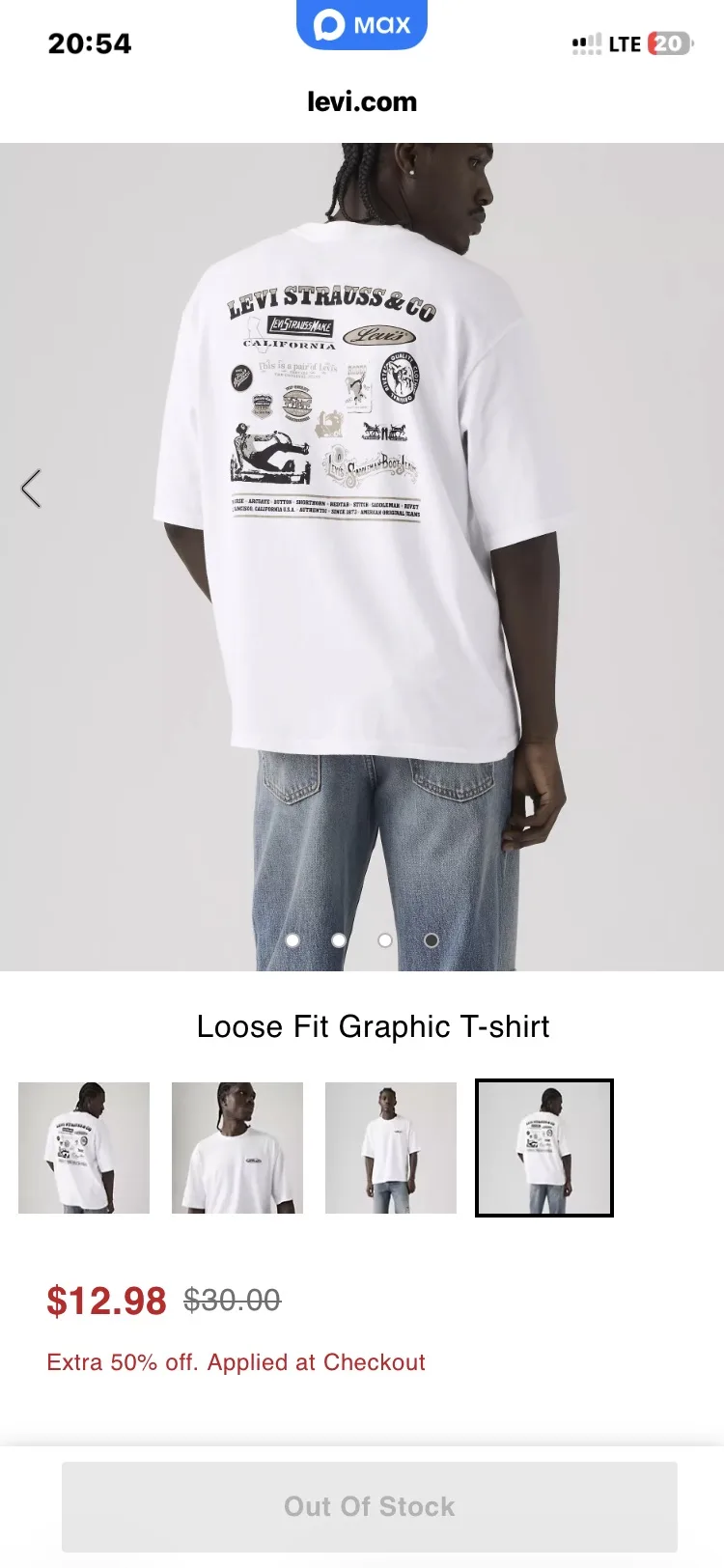
Task: Select the third product thumbnail
Action: pyautogui.click(x=391, y=1148)
